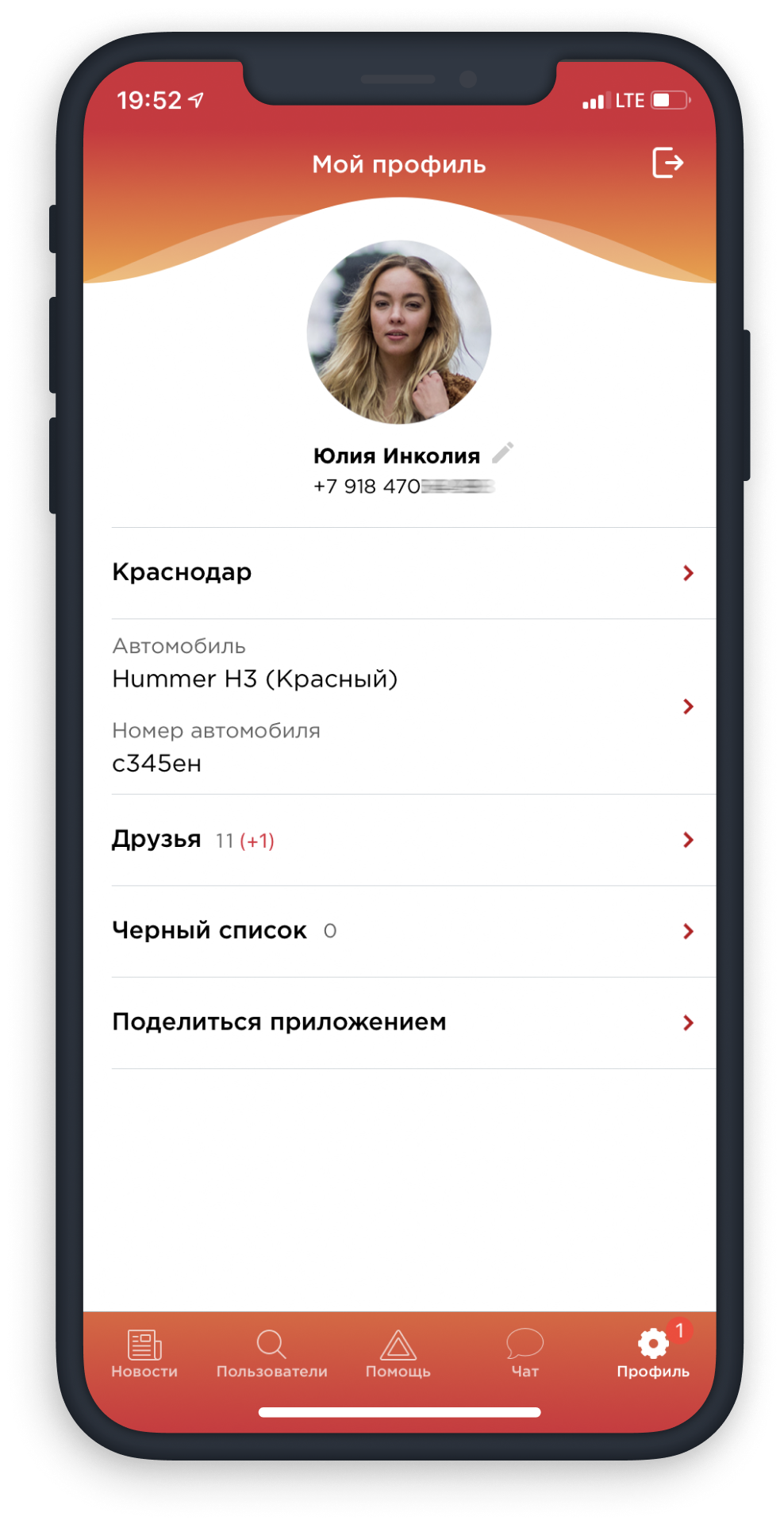
Task: Open Черный список
Action: tap(413, 931)
